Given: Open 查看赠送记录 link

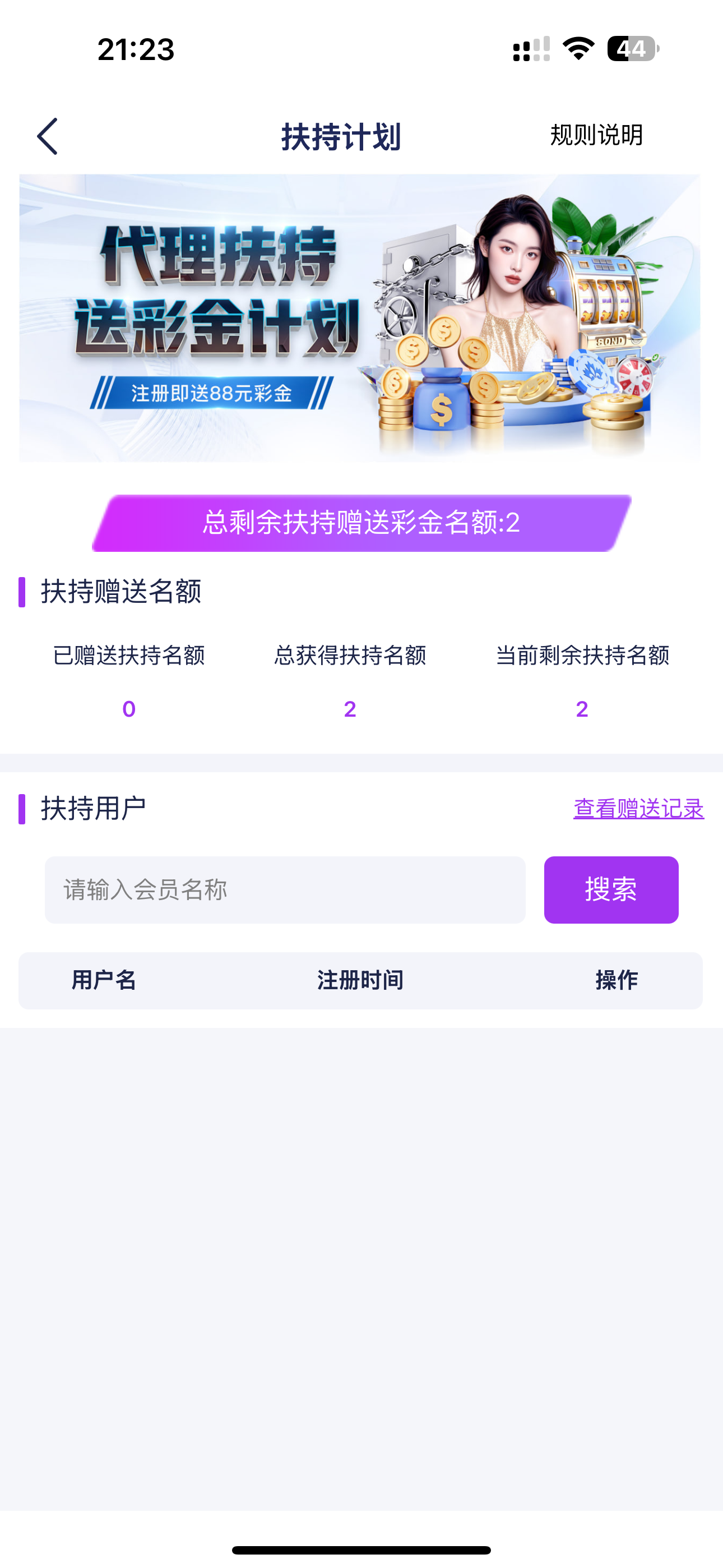Looking at the screenshot, I should (638, 809).
